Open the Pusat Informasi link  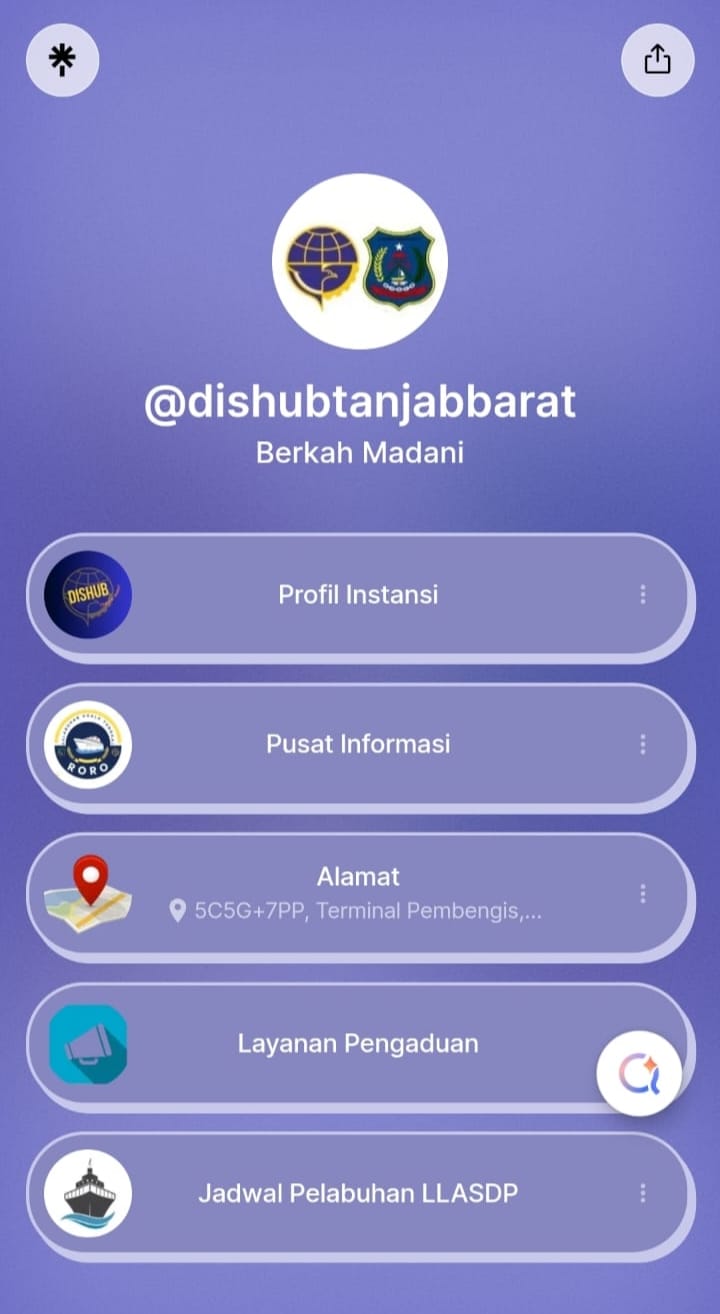point(358,744)
